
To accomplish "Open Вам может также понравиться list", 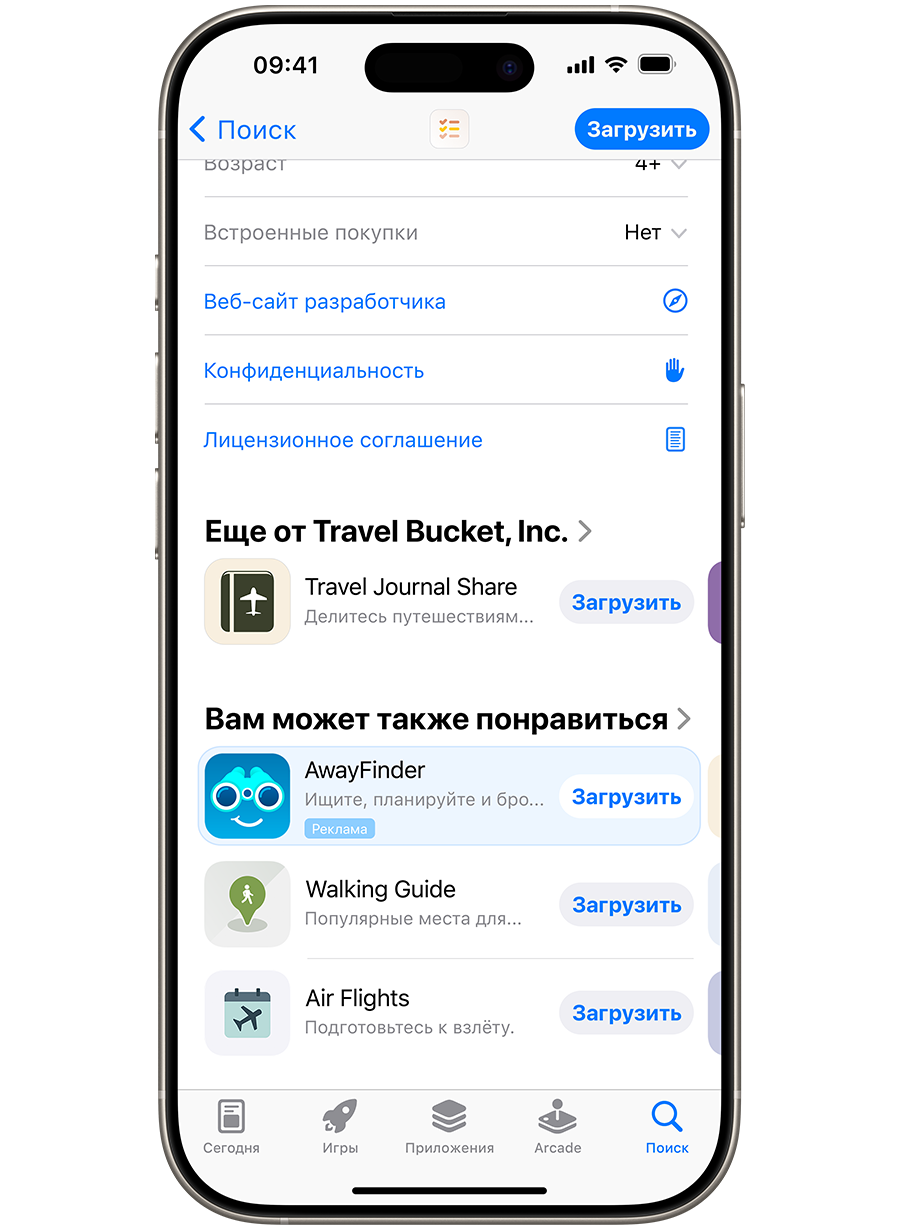I will tap(447, 719).
